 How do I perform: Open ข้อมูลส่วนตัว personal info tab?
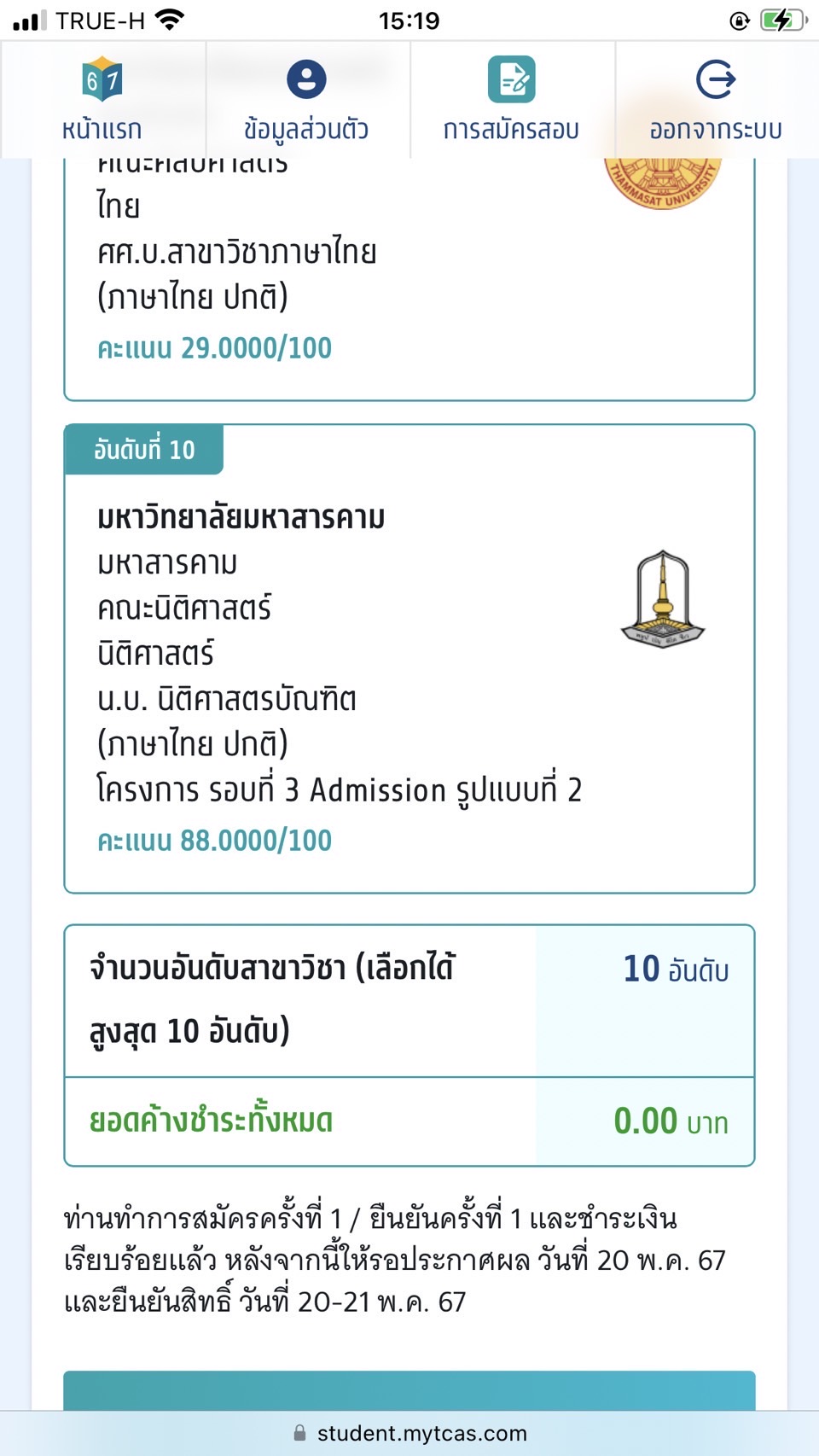[307, 100]
